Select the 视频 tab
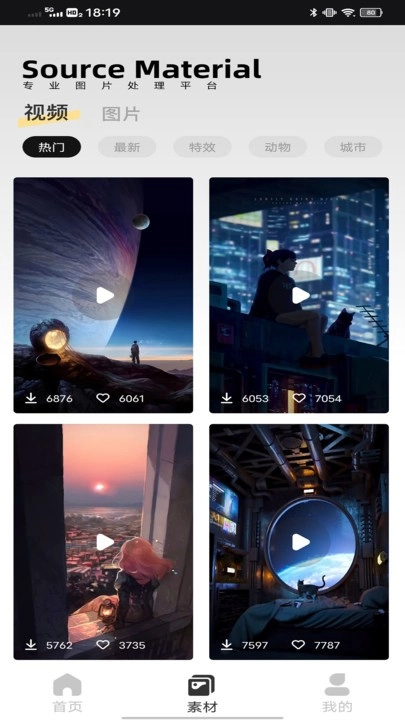Image resolution: width=405 pixels, height=720 pixels. [46, 113]
